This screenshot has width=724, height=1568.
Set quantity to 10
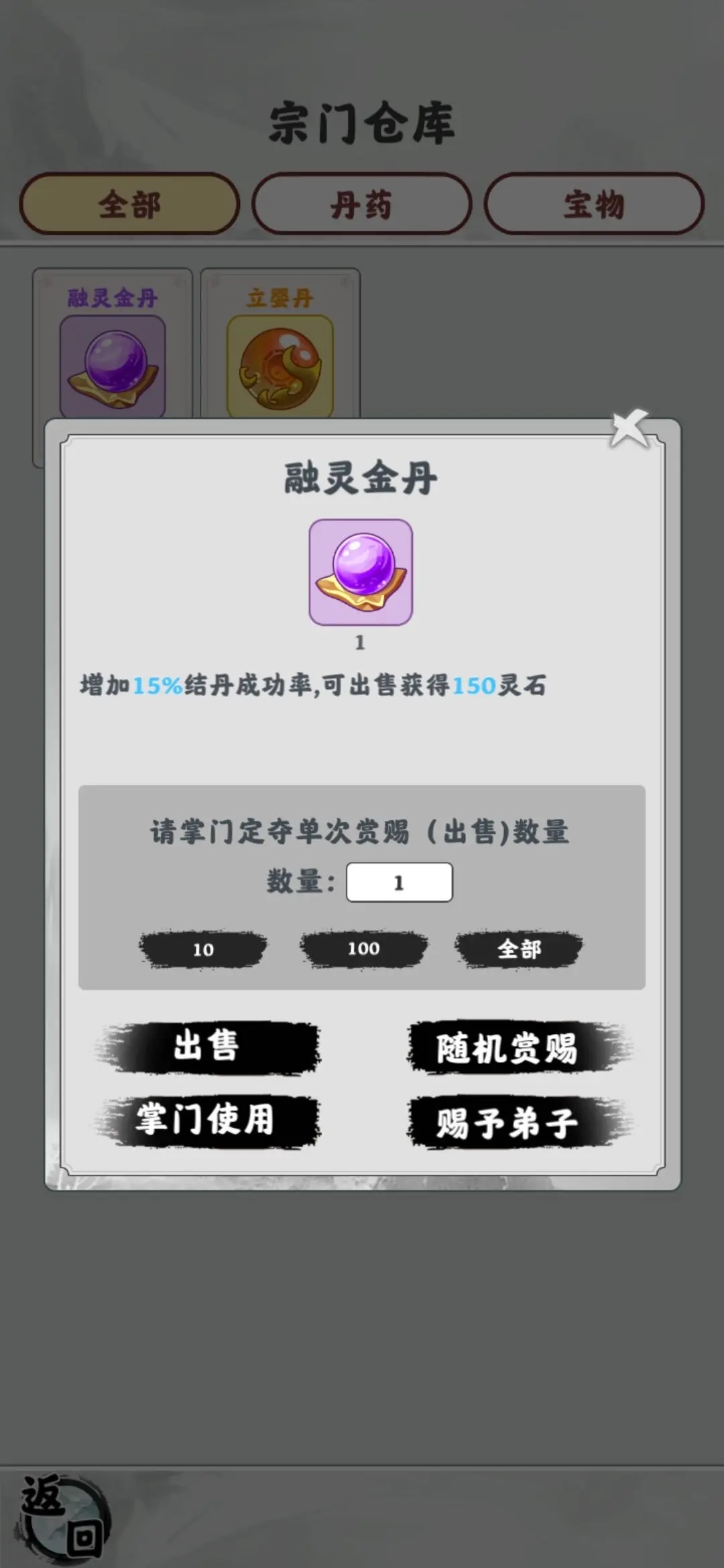203,950
